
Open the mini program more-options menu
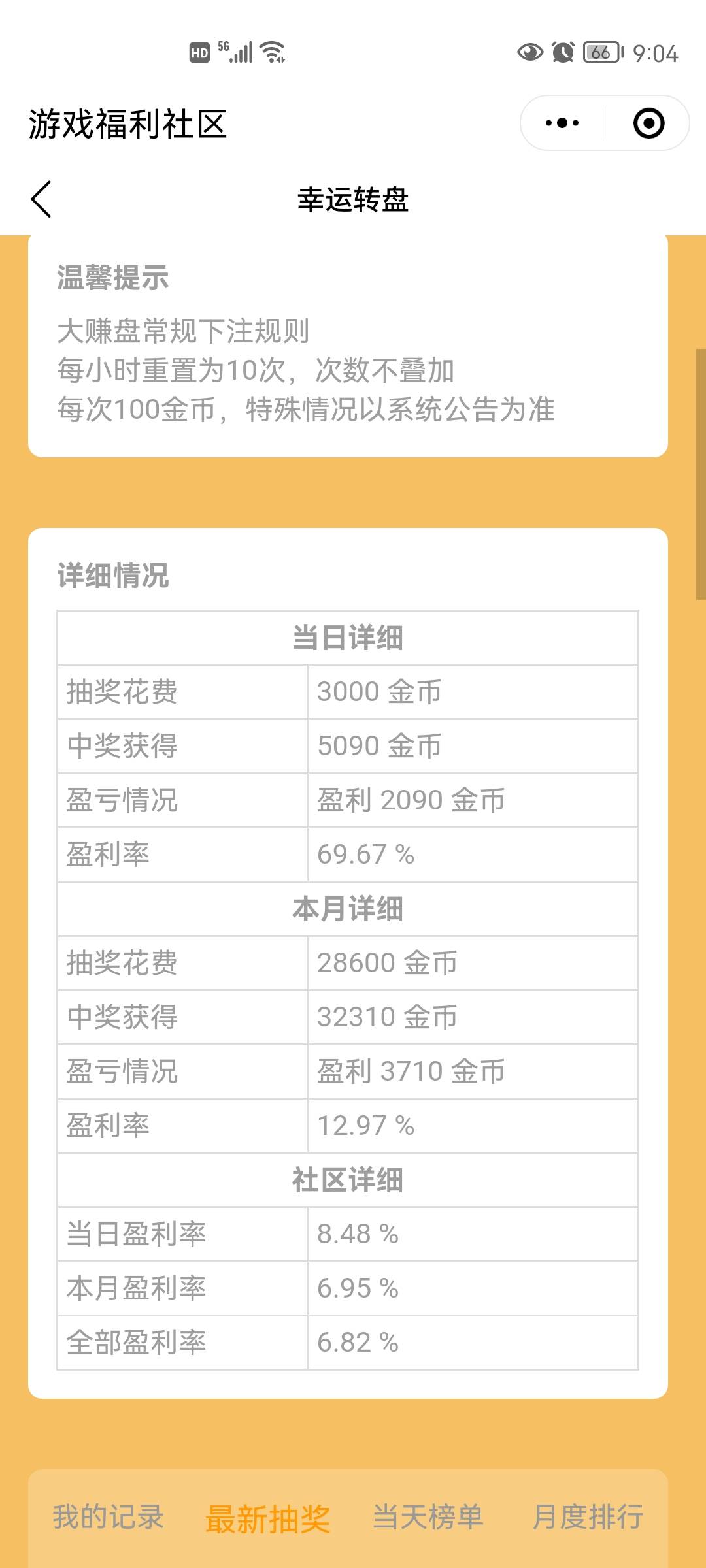(562, 123)
